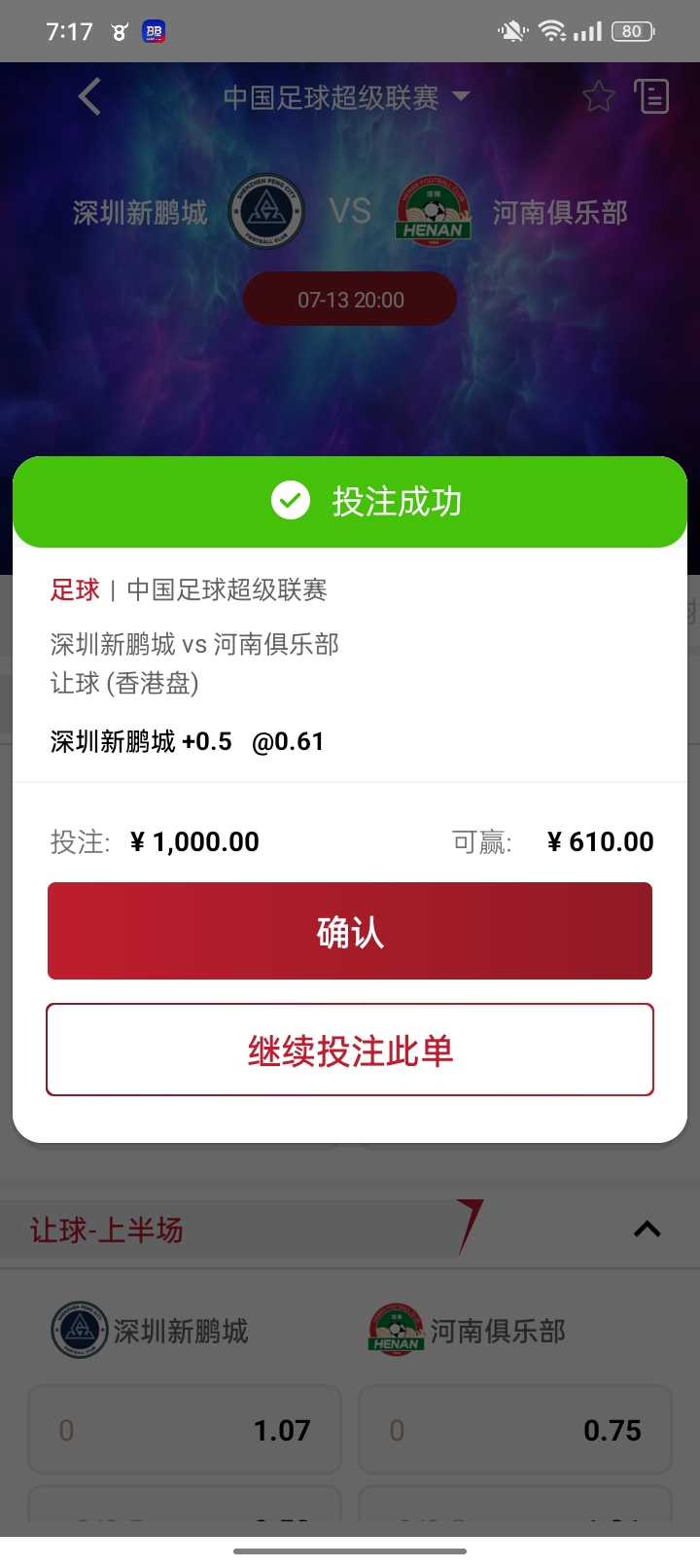Go back using the top-left arrow
The width and height of the screenshot is (700, 1568).
tap(89, 96)
